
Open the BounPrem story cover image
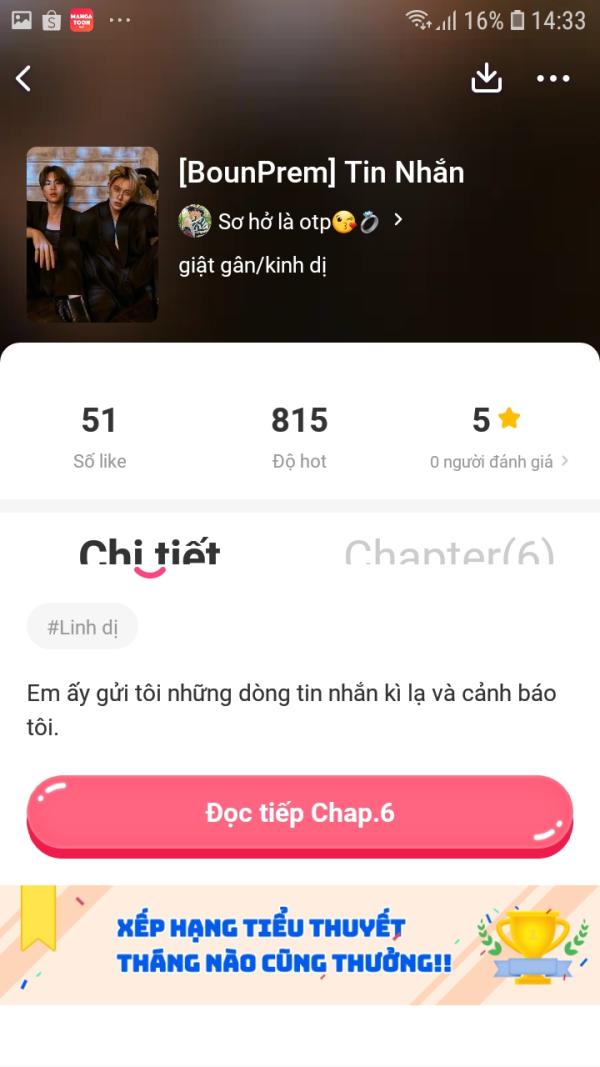click(x=92, y=234)
